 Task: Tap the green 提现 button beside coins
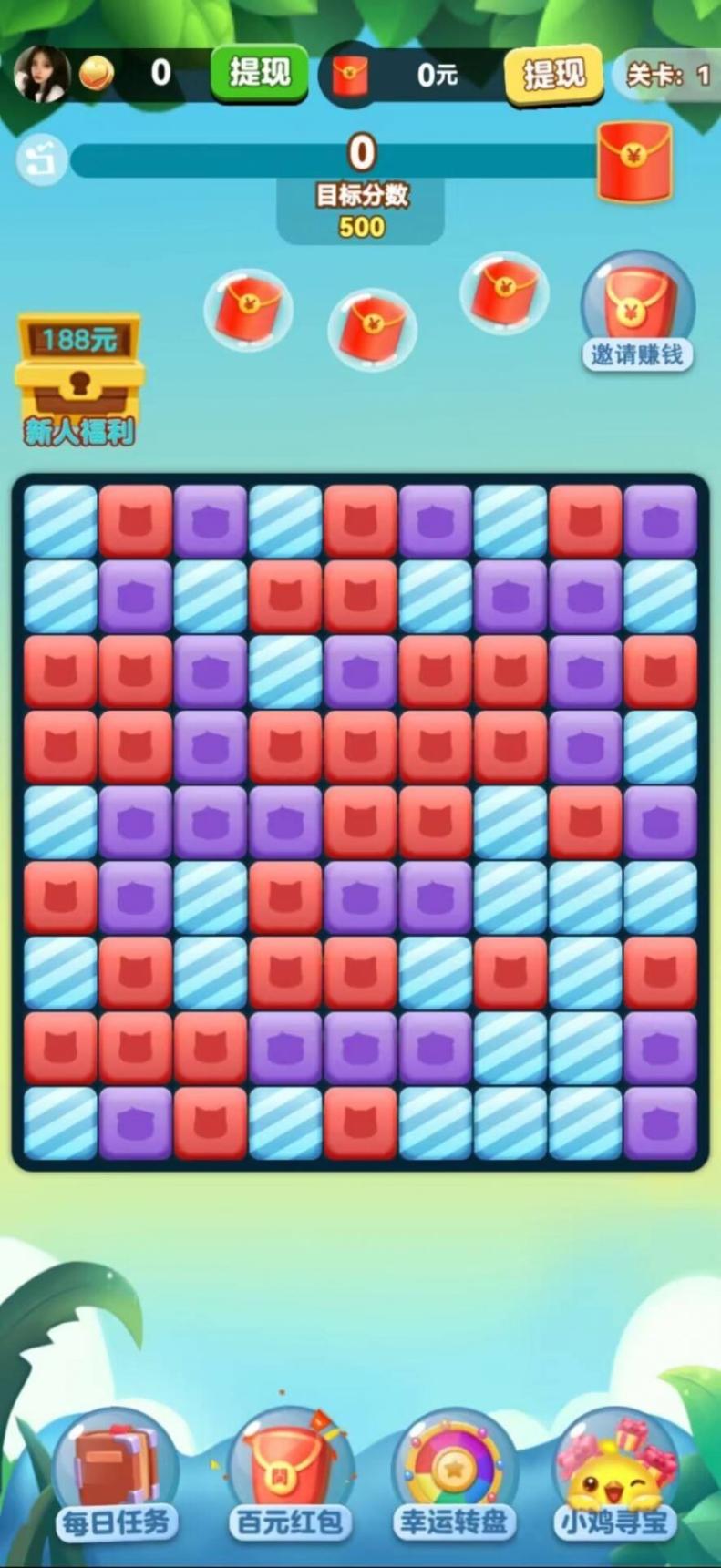(x=258, y=73)
